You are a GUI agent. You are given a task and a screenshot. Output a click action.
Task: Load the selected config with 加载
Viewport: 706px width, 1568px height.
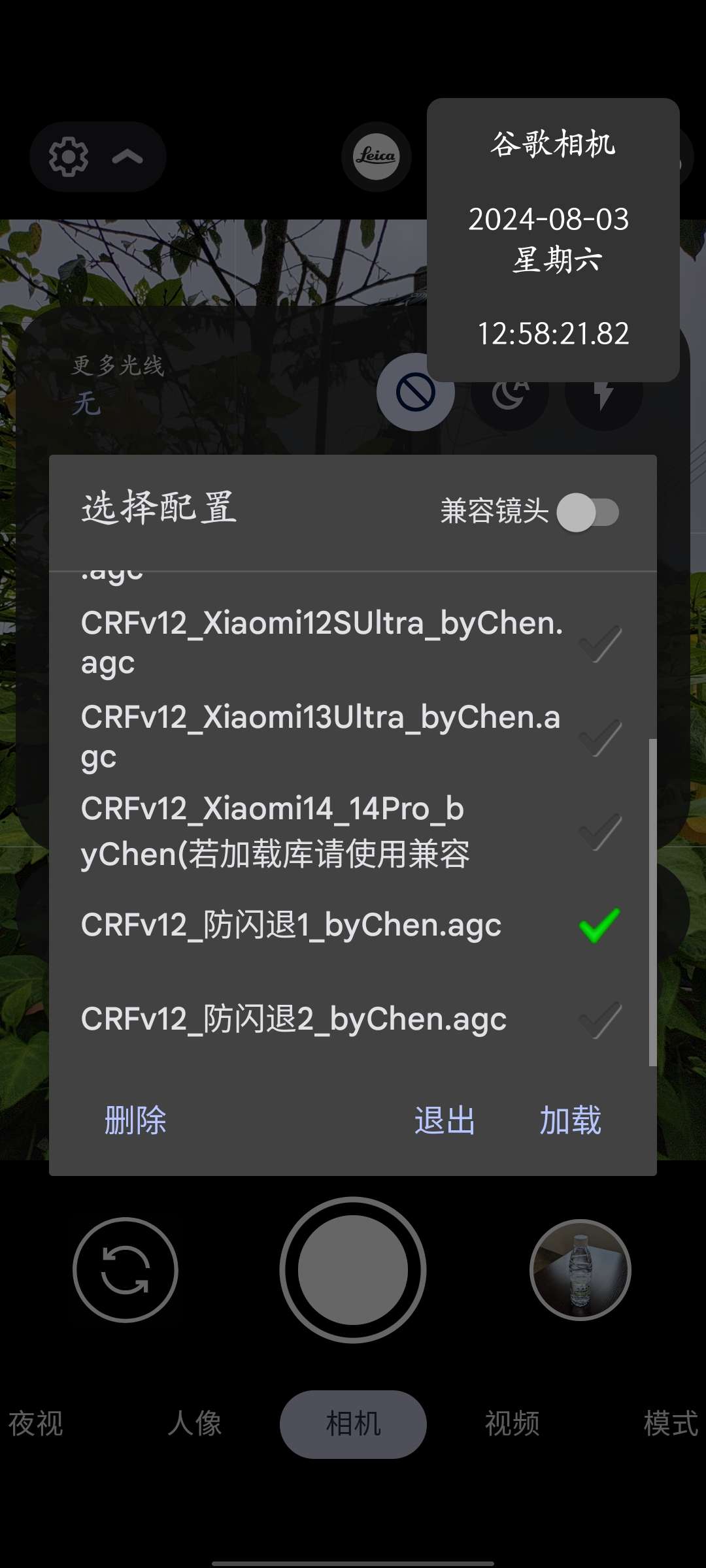[x=570, y=1120]
